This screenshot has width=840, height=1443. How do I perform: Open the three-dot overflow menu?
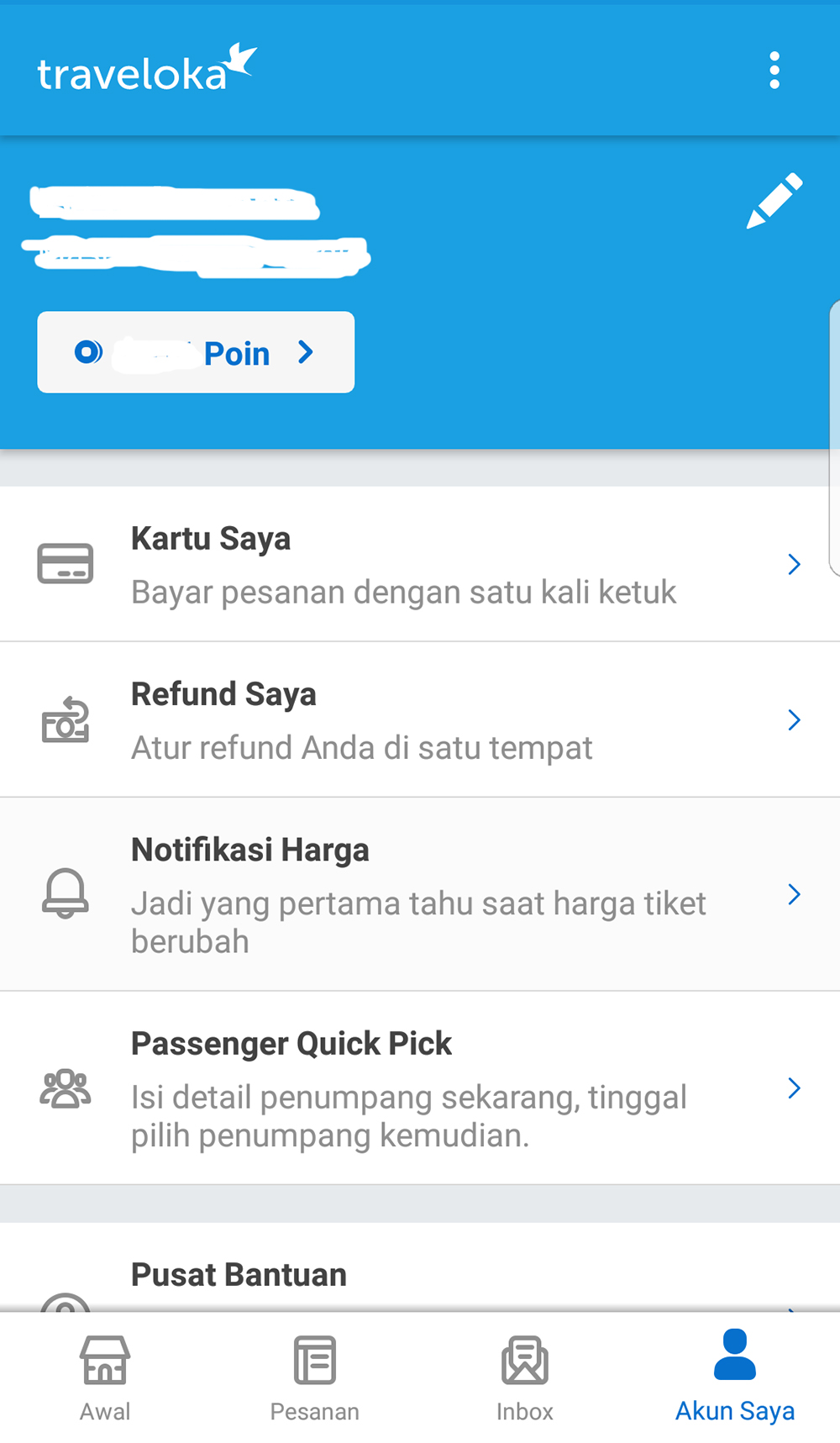774,71
